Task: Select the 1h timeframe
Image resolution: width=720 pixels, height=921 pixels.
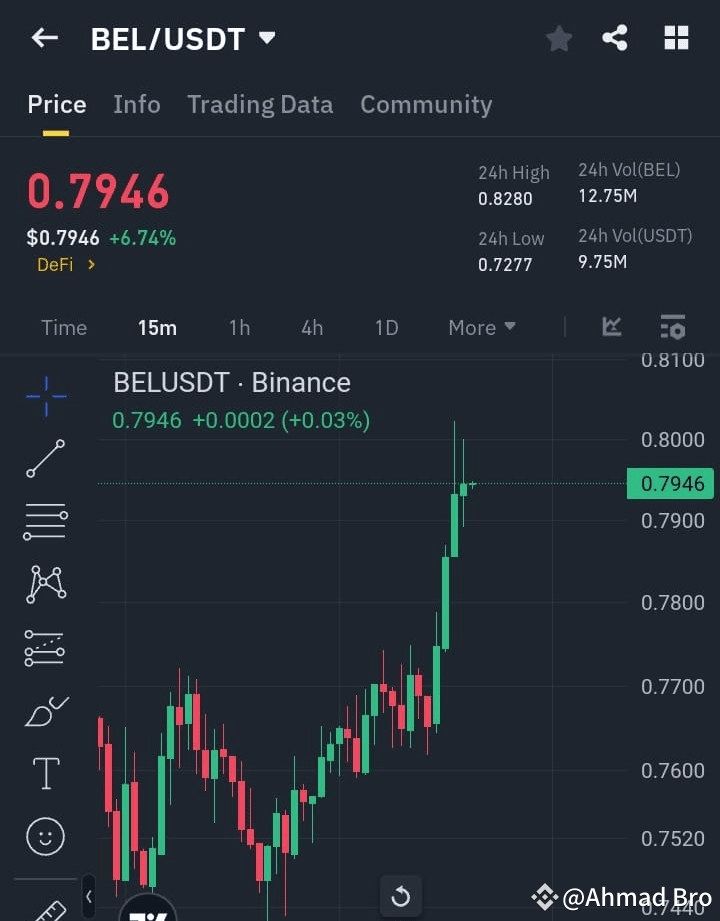Action: click(239, 327)
